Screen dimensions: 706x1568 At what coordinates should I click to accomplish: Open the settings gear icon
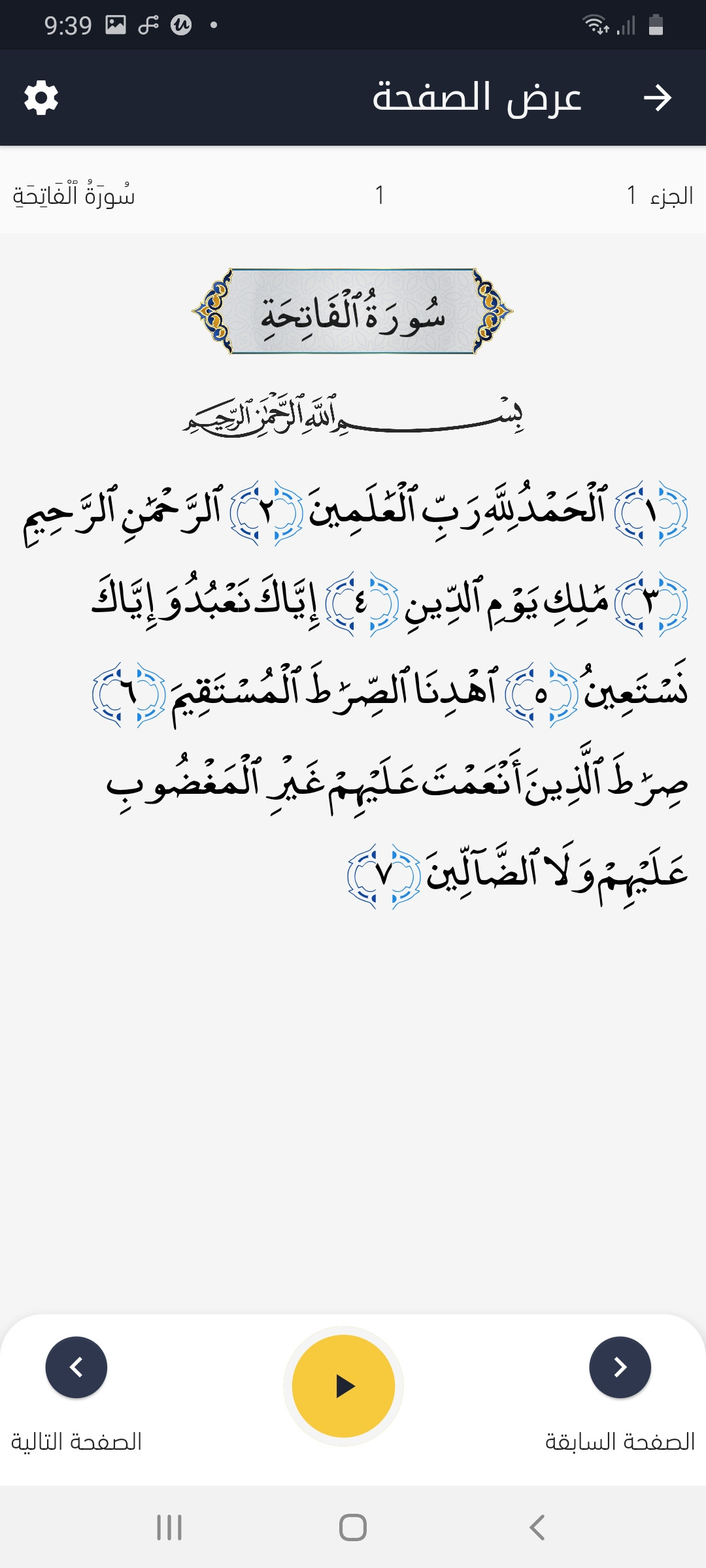tap(41, 98)
